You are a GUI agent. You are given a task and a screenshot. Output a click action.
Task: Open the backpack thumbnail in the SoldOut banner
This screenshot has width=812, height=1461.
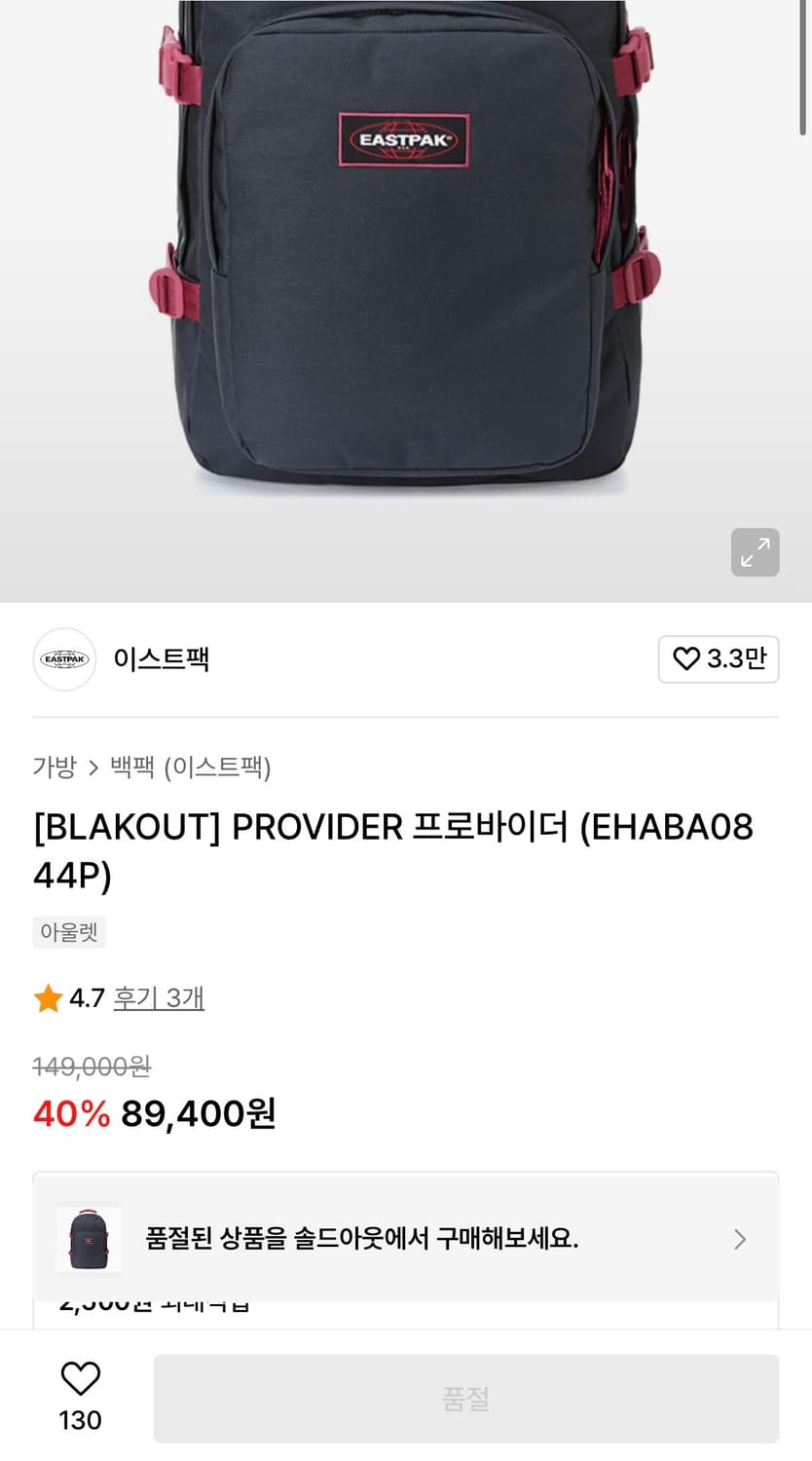click(88, 1239)
